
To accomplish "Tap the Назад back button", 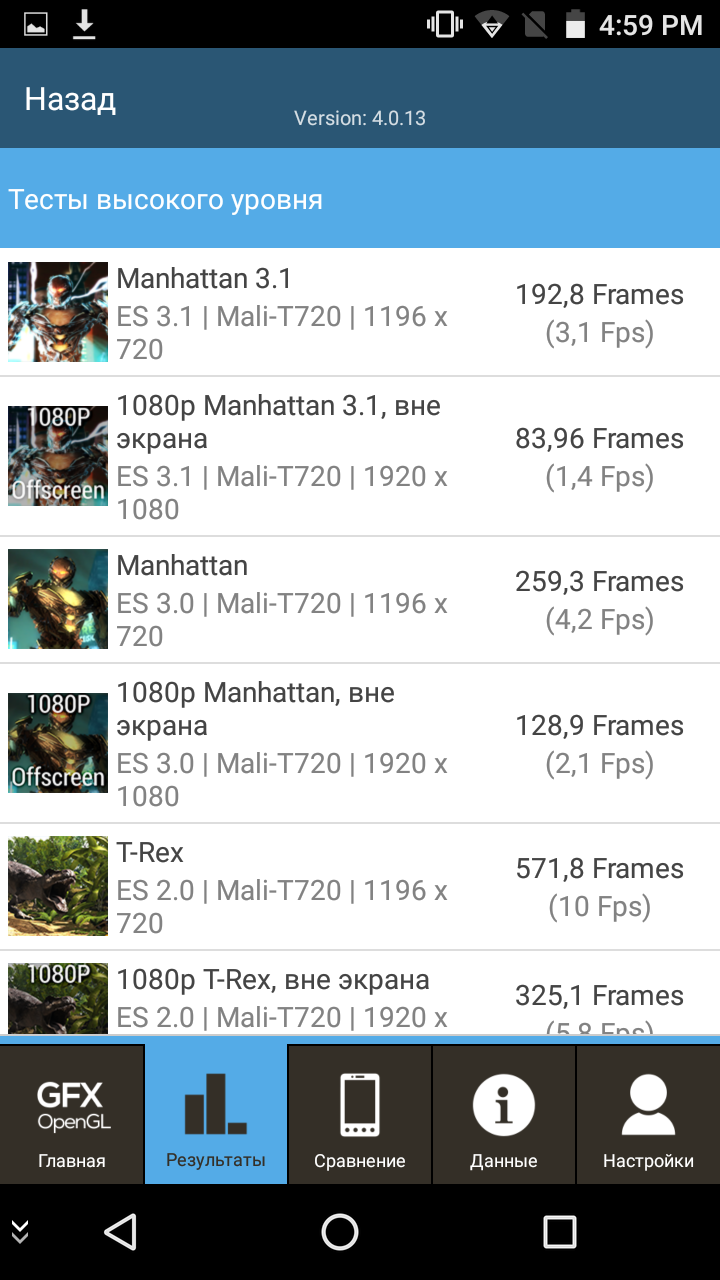I will click(70, 99).
